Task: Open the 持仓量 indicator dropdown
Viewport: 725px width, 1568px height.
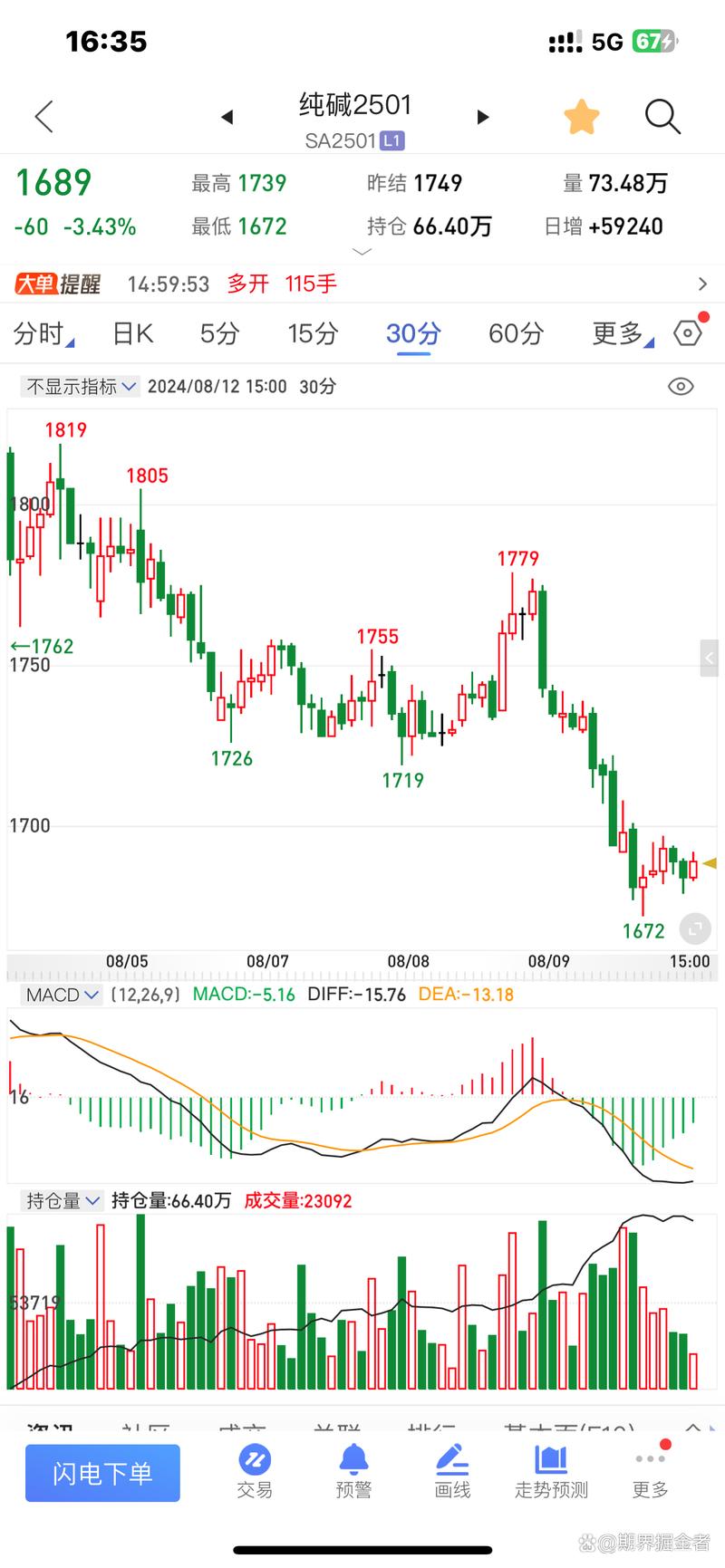Action: tap(63, 1201)
